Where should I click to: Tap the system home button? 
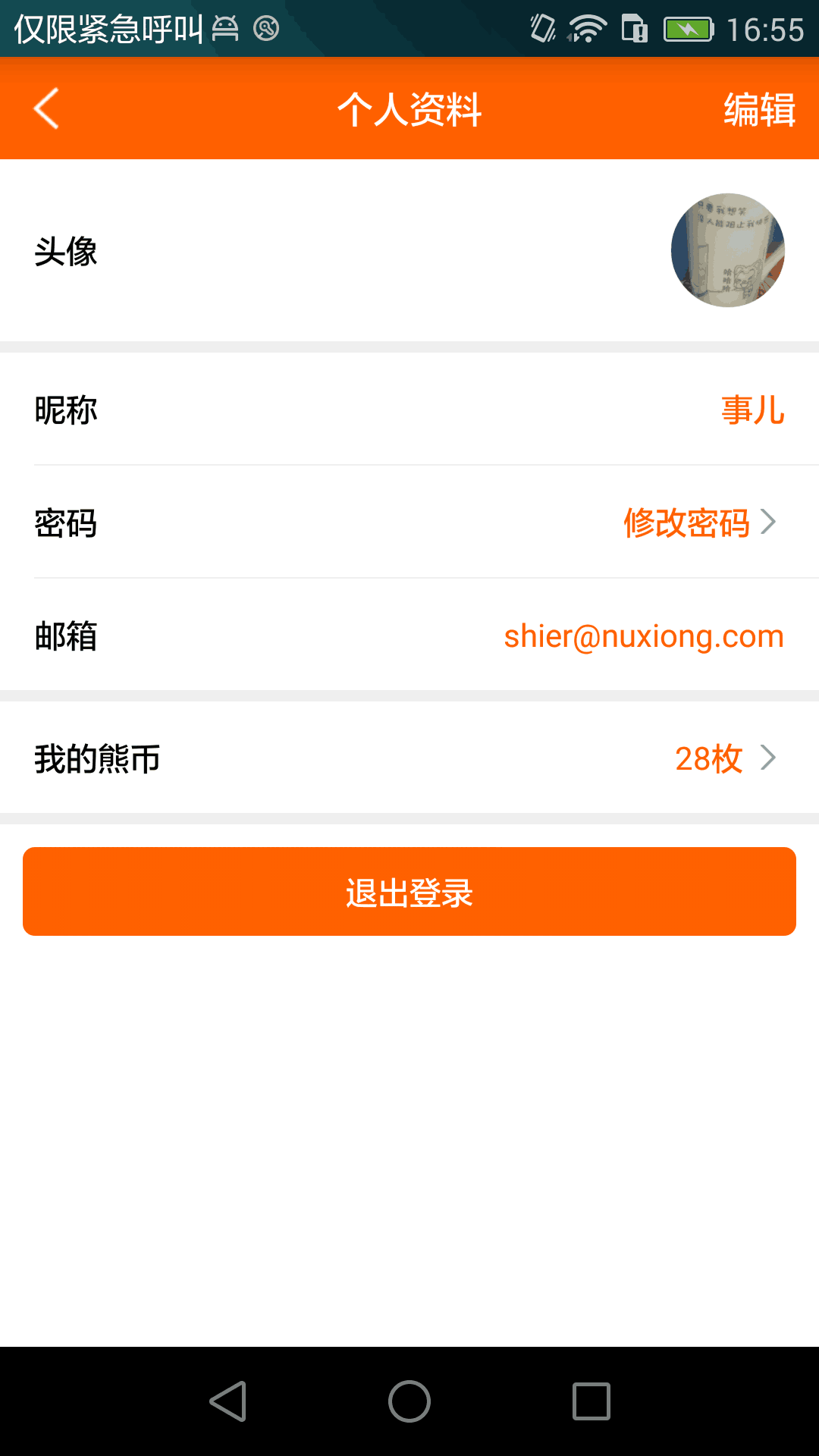(x=409, y=1401)
